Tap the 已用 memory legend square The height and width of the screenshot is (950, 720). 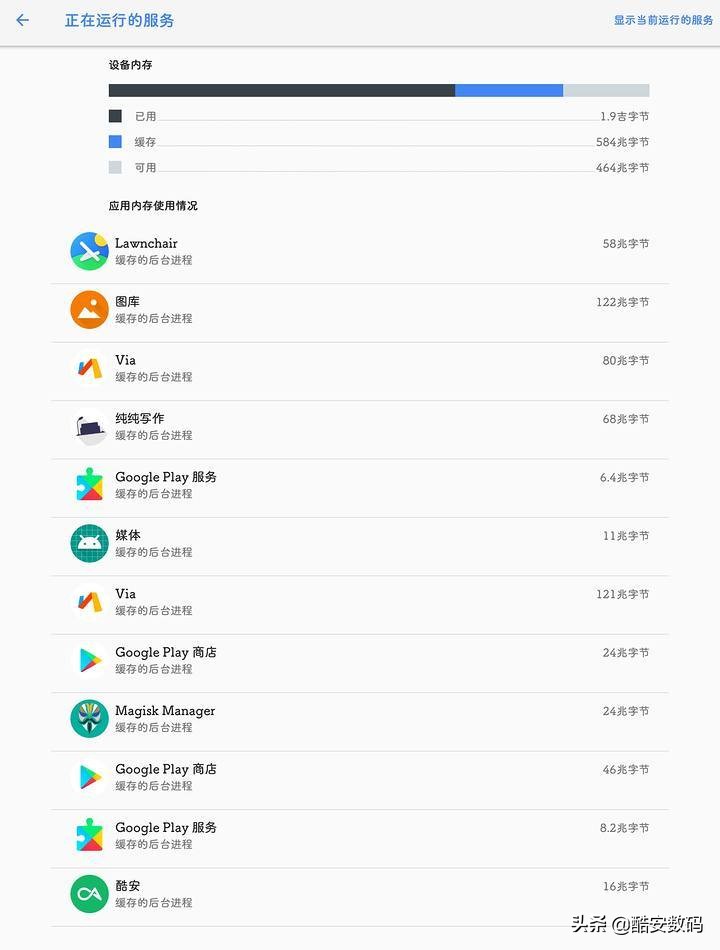[115, 115]
